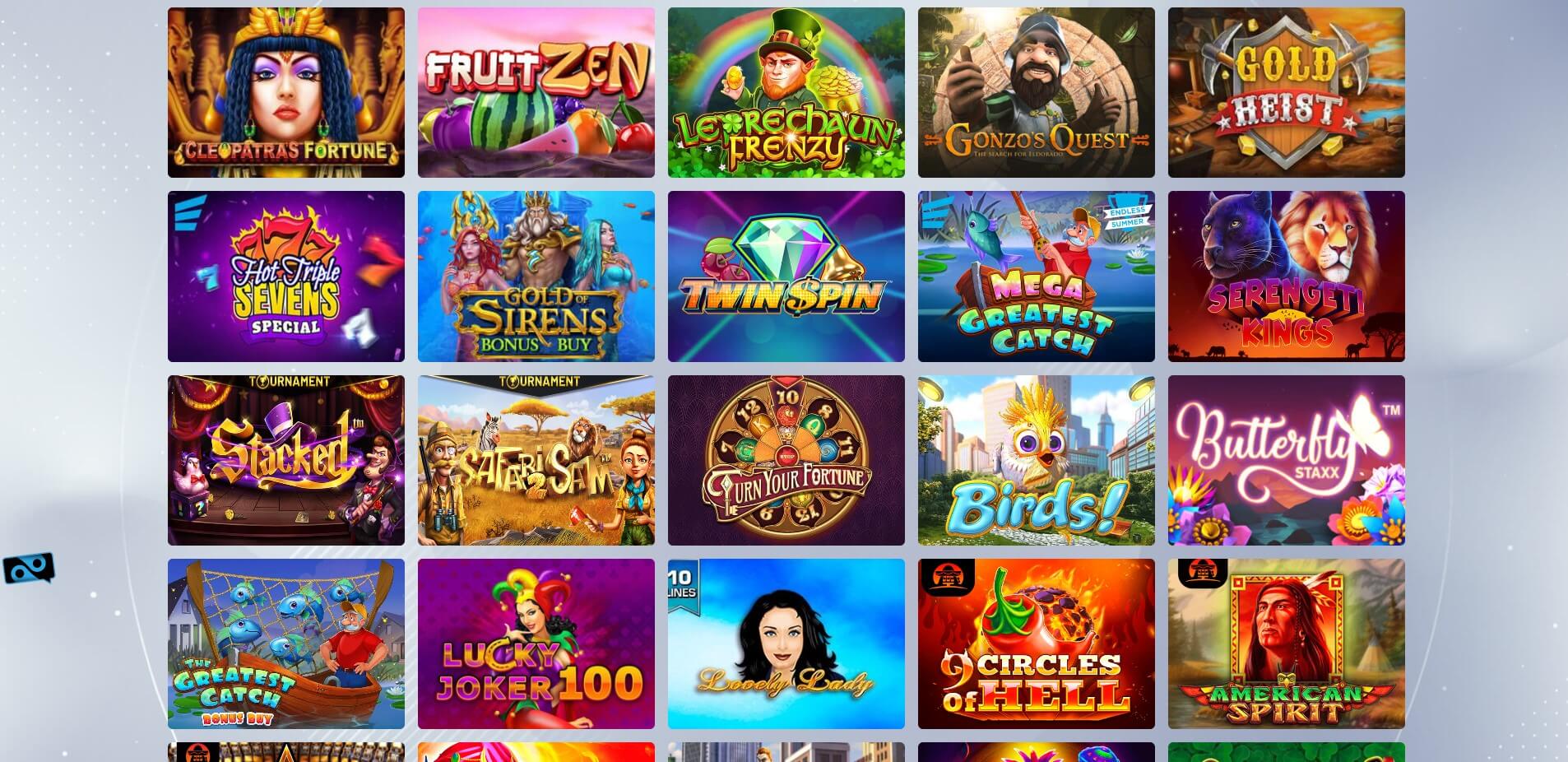The height and width of the screenshot is (762, 1568).
Task: Open Gonzo's Quest slot
Action: 1036,92
